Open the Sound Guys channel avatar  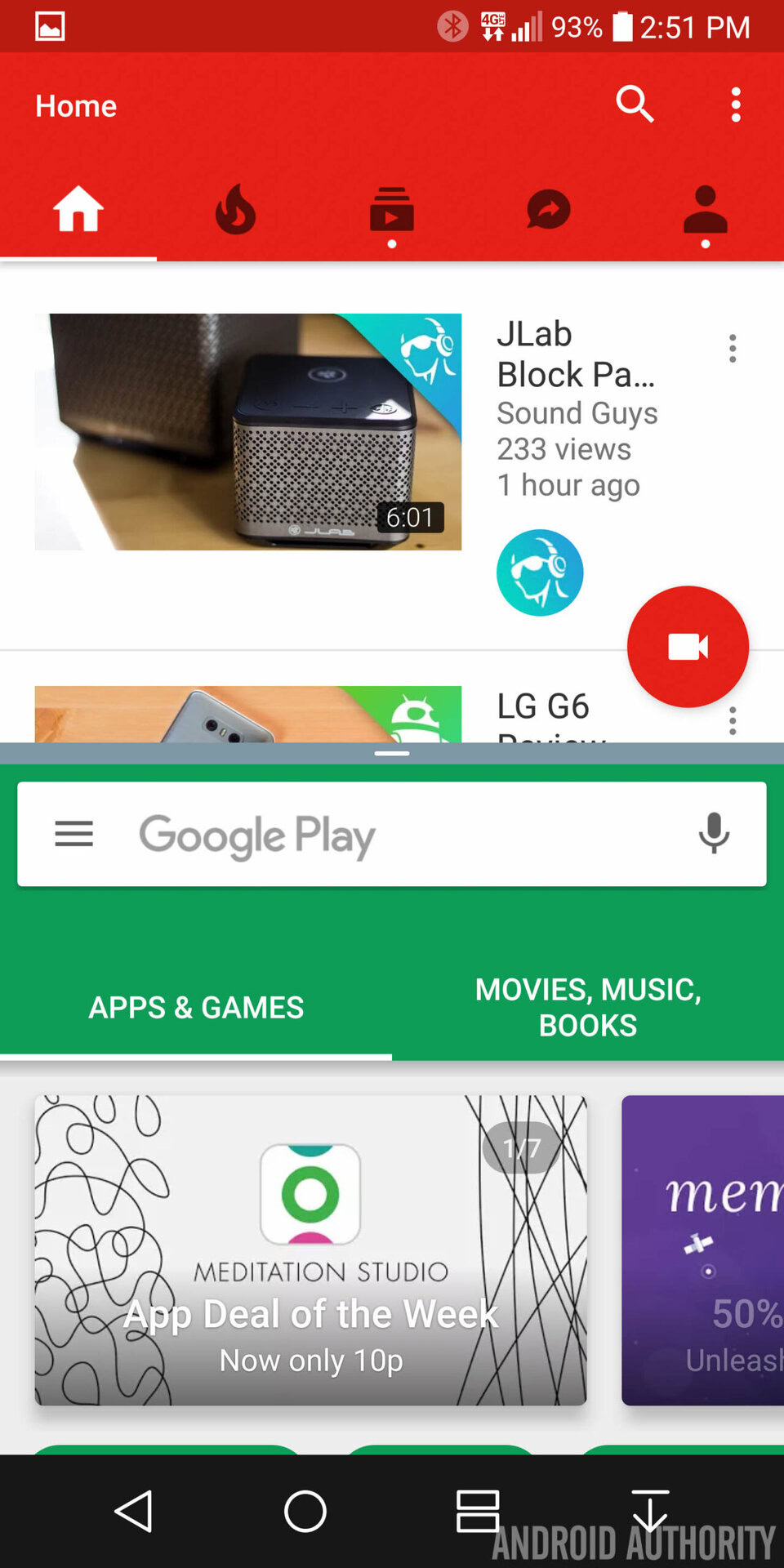[x=540, y=572]
